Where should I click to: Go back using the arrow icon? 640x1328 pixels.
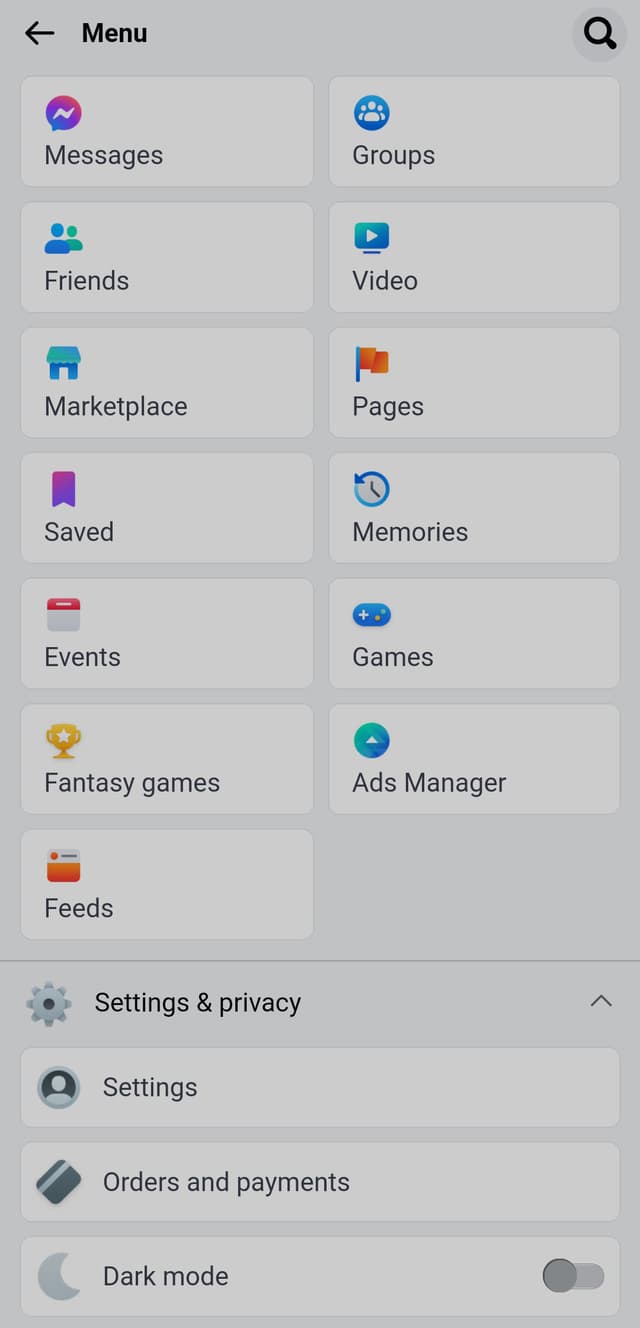coord(39,33)
